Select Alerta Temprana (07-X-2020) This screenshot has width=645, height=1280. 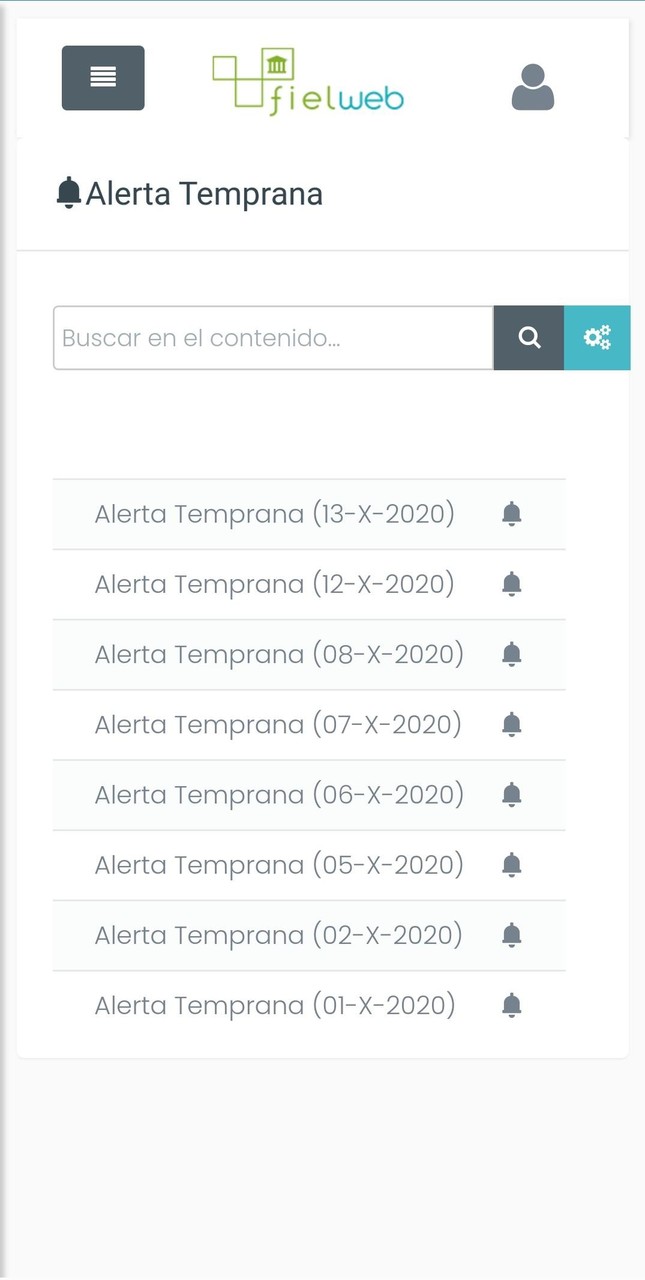tap(278, 724)
